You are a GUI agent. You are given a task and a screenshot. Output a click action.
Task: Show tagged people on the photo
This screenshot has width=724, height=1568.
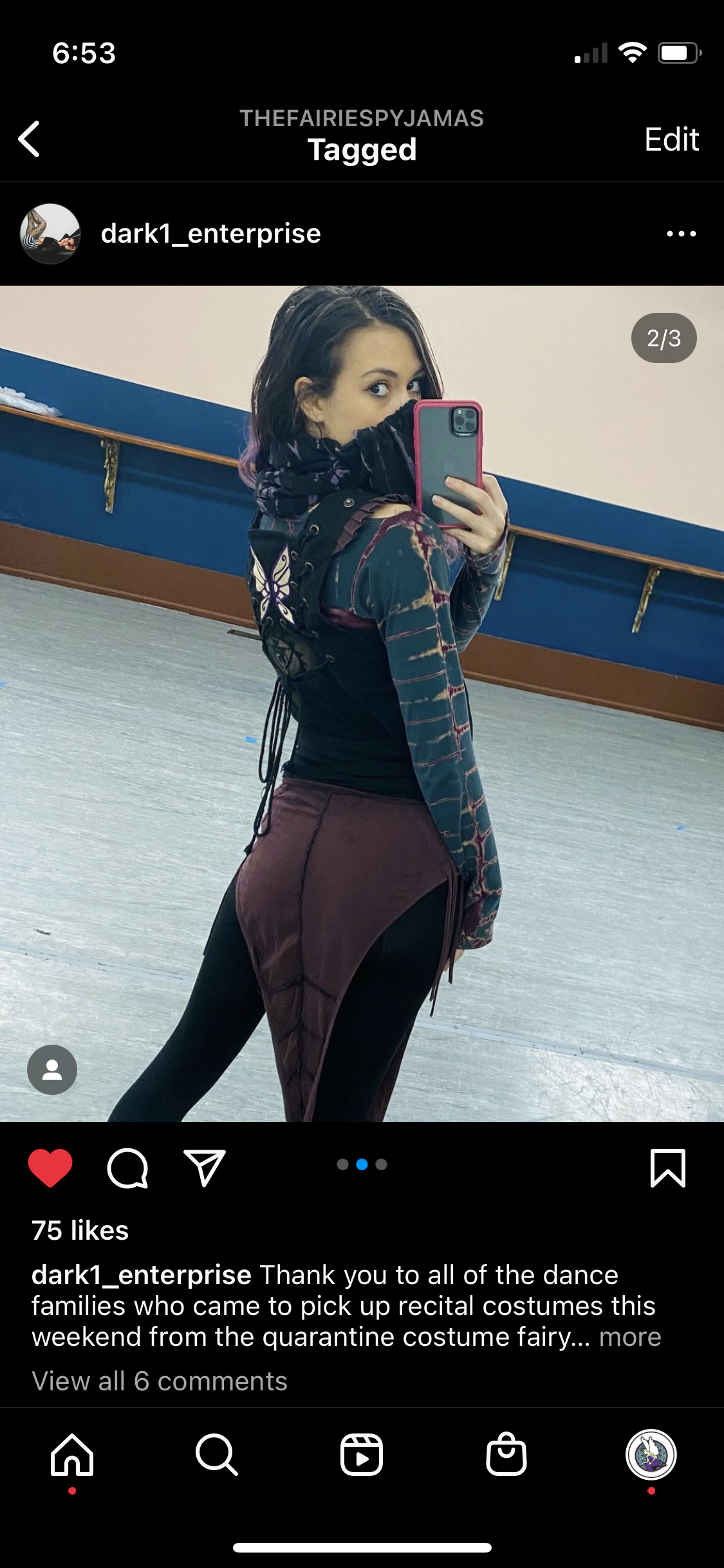52,1070
